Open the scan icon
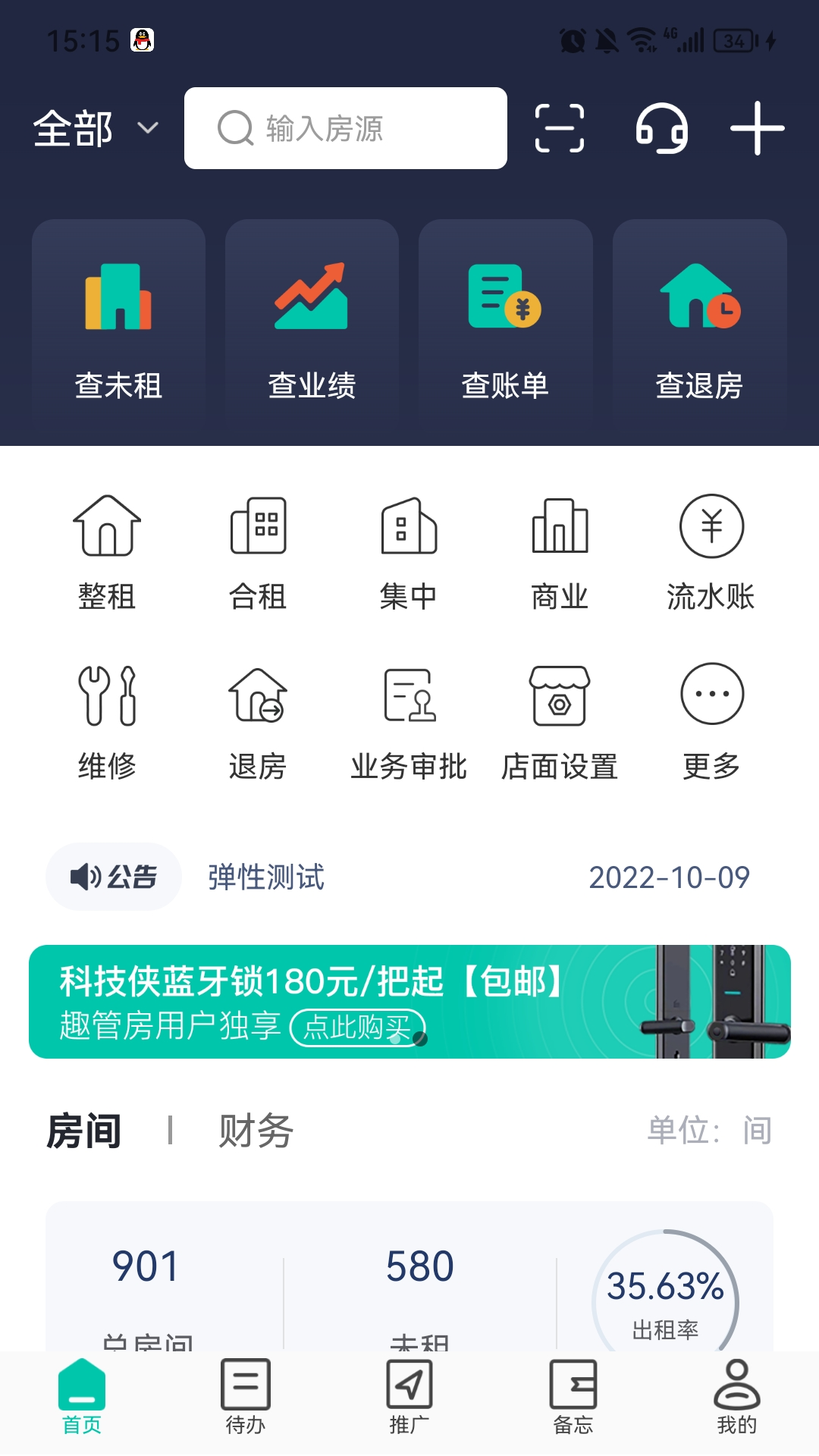 click(x=560, y=128)
